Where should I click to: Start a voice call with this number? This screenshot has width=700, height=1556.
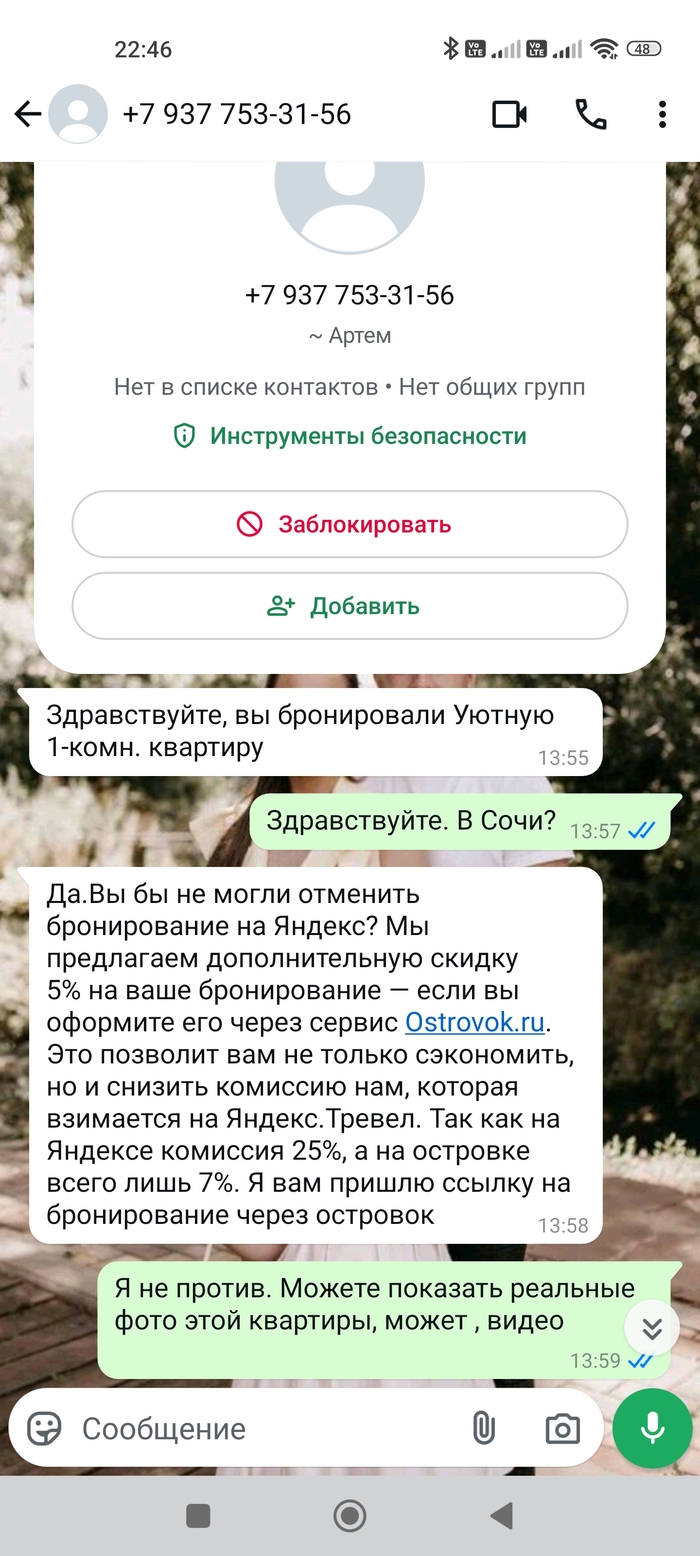coord(591,114)
